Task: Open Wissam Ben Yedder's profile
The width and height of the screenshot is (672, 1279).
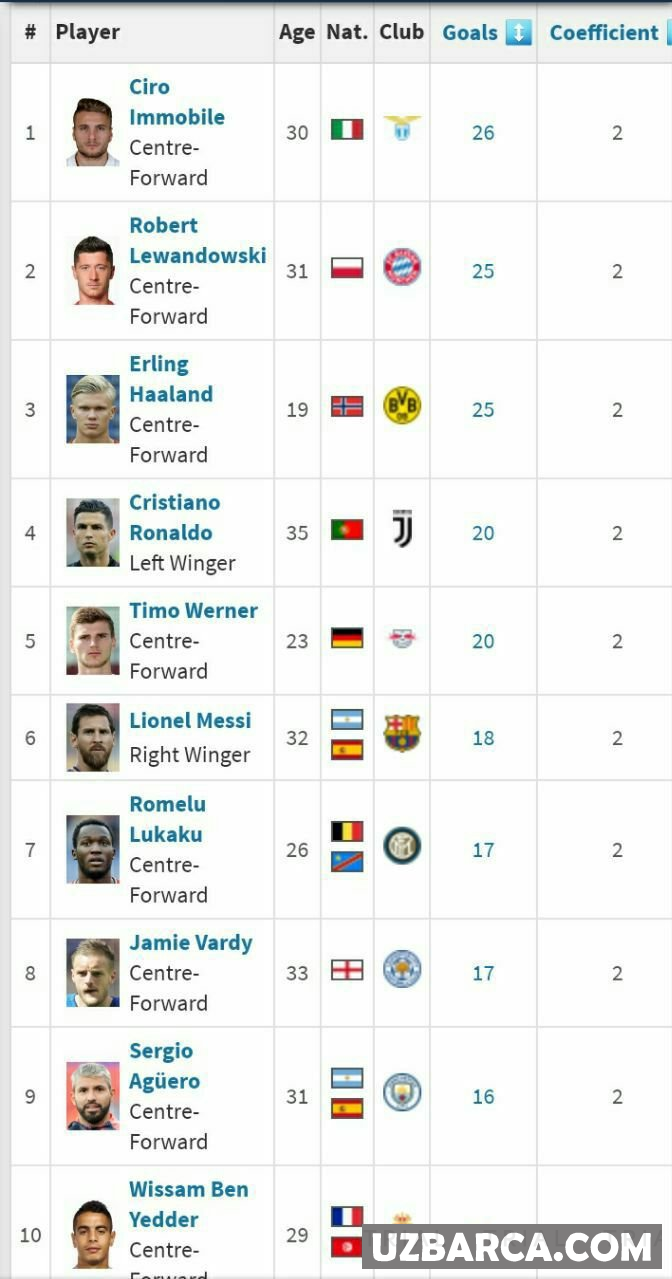Action: pos(188,1204)
